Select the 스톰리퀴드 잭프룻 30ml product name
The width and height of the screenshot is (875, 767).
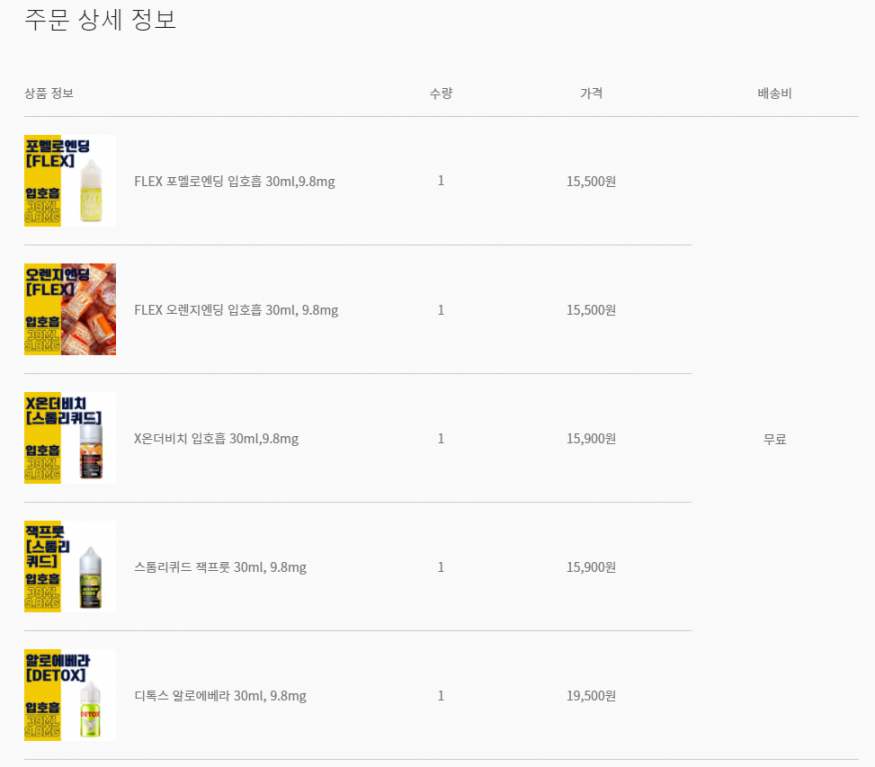(220, 567)
